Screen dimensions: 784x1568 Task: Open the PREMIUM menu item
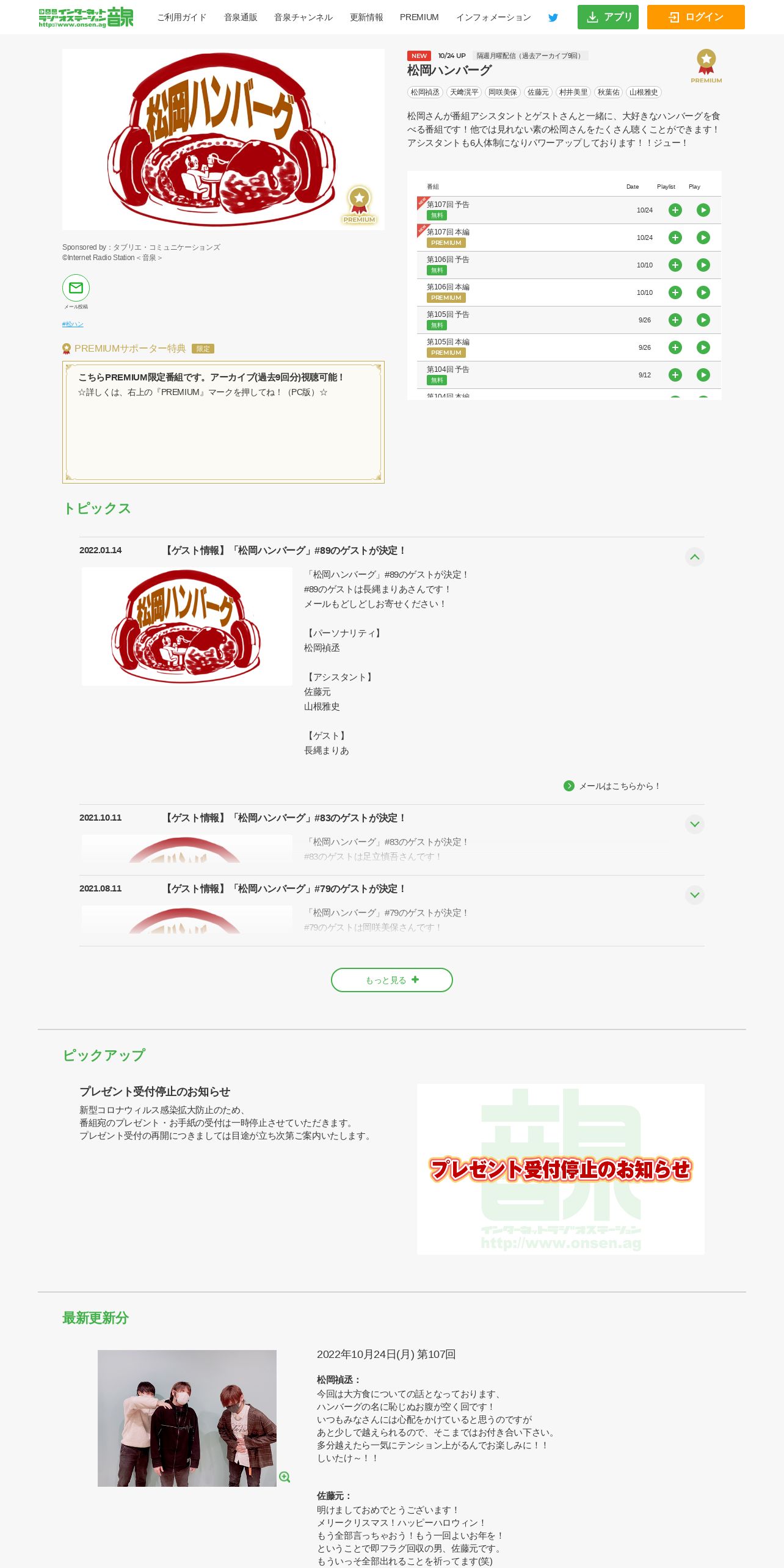pyautogui.click(x=419, y=17)
